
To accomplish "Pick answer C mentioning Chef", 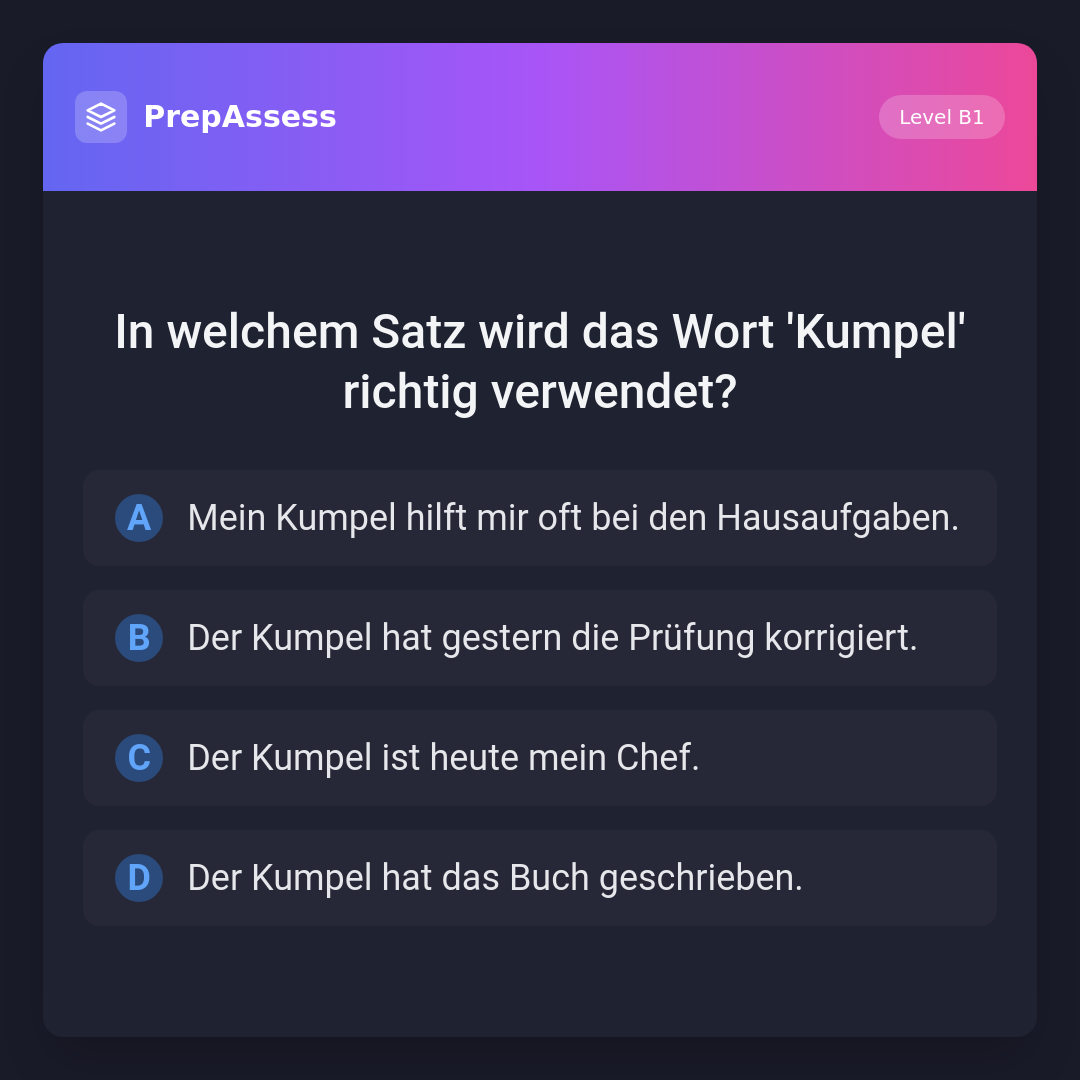I will [540, 758].
